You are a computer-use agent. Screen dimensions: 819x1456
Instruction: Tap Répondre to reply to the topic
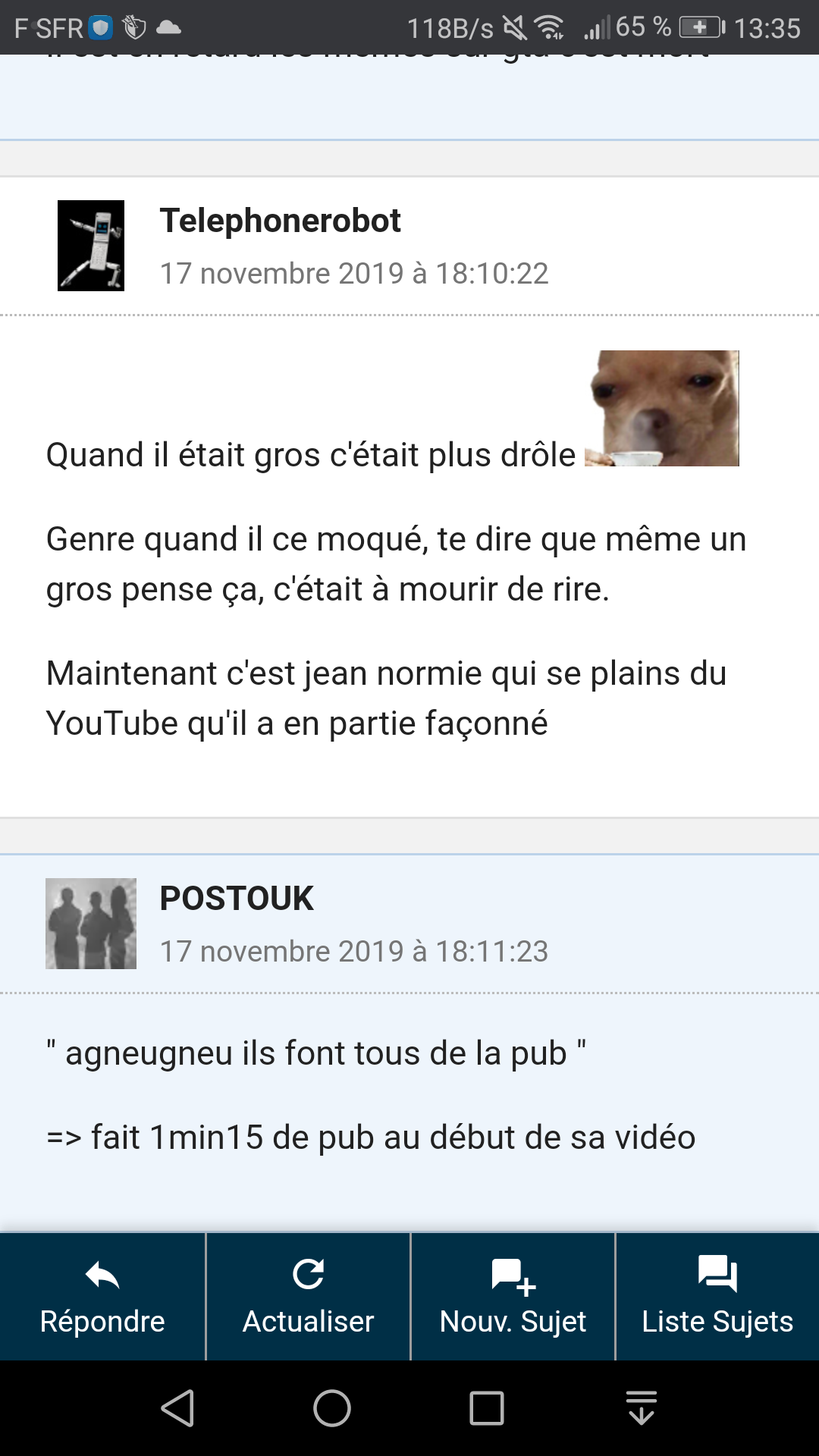[102, 1296]
